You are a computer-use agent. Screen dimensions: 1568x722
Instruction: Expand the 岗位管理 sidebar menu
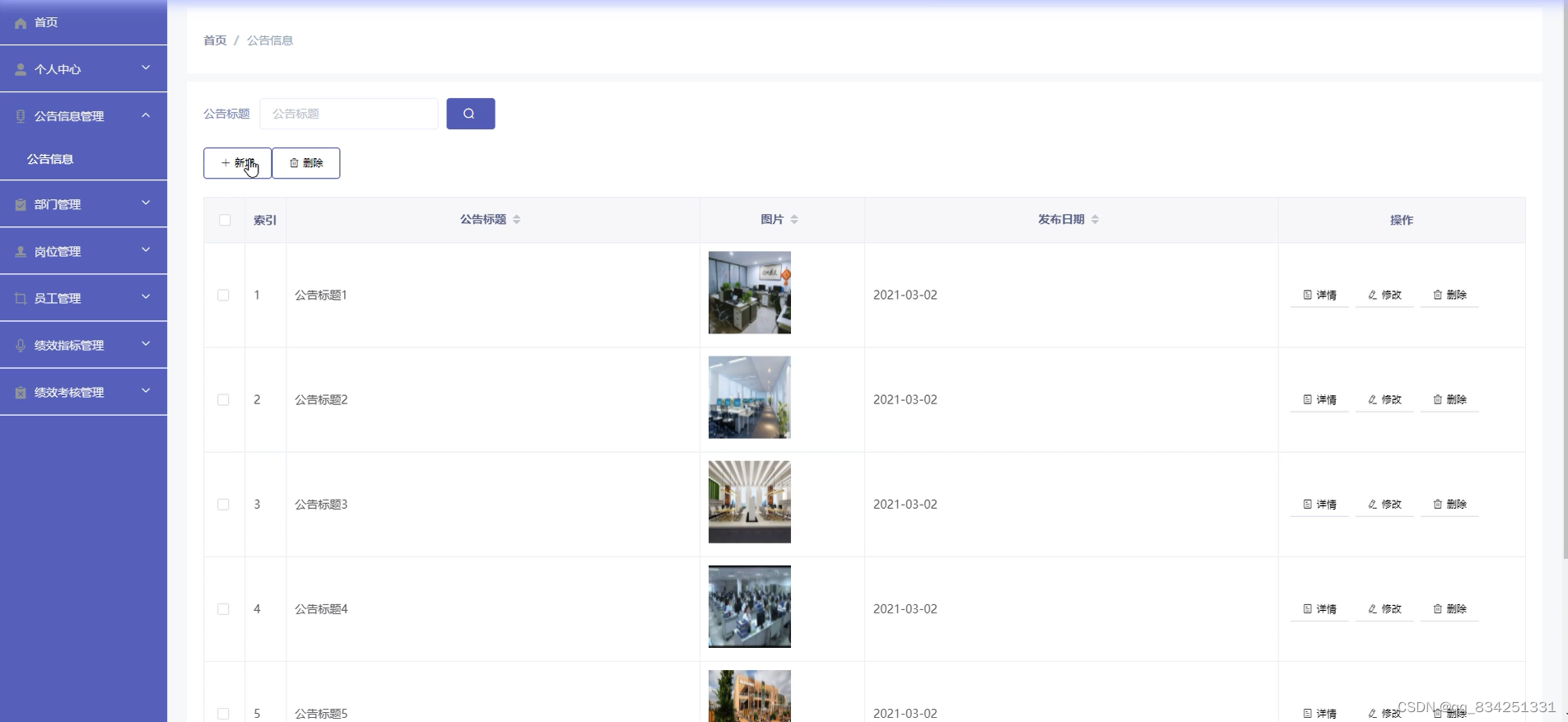pos(82,251)
